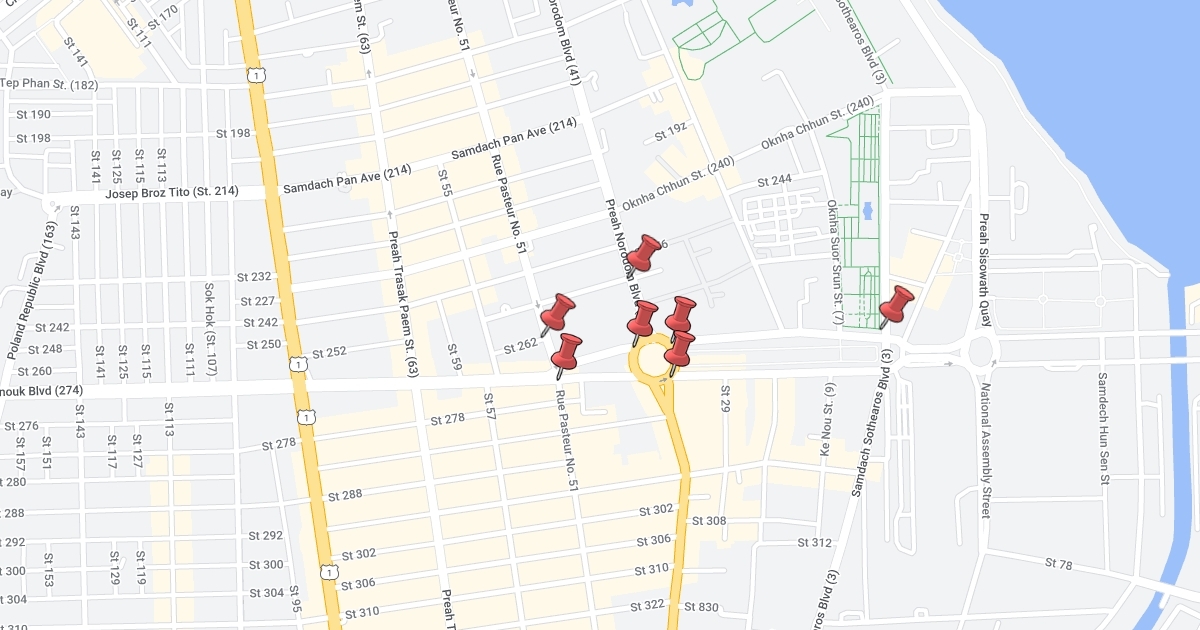Tap the pin covering the Preah Norodom Blvd label

click(x=642, y=254)
